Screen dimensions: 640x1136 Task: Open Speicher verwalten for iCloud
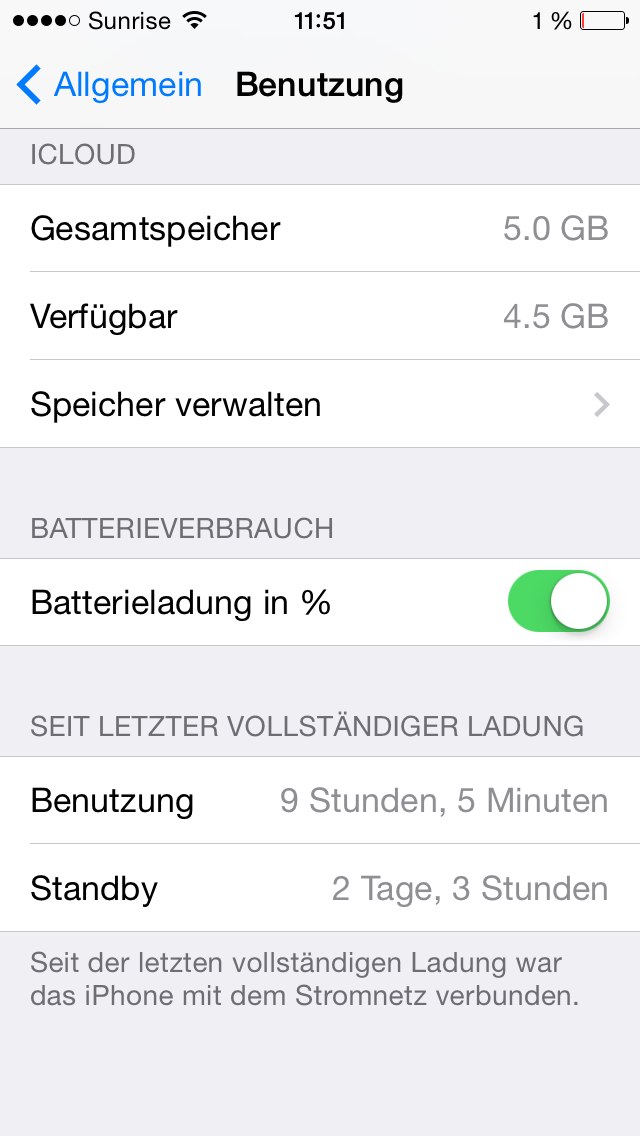coord(320,404)
